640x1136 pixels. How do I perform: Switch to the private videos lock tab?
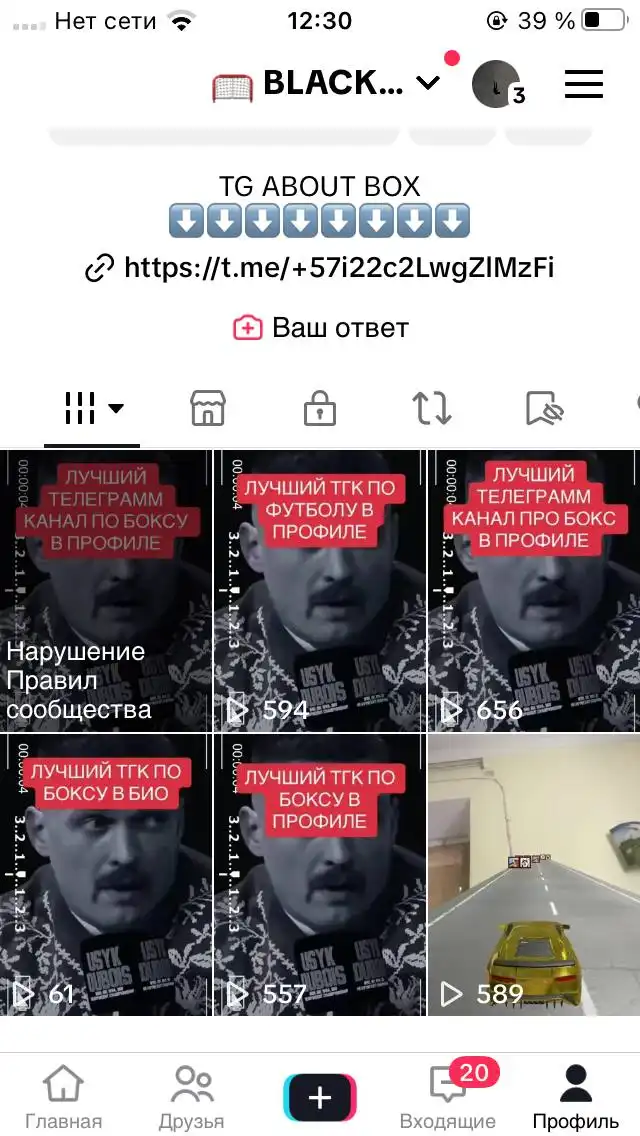click(x=320, y=409)
